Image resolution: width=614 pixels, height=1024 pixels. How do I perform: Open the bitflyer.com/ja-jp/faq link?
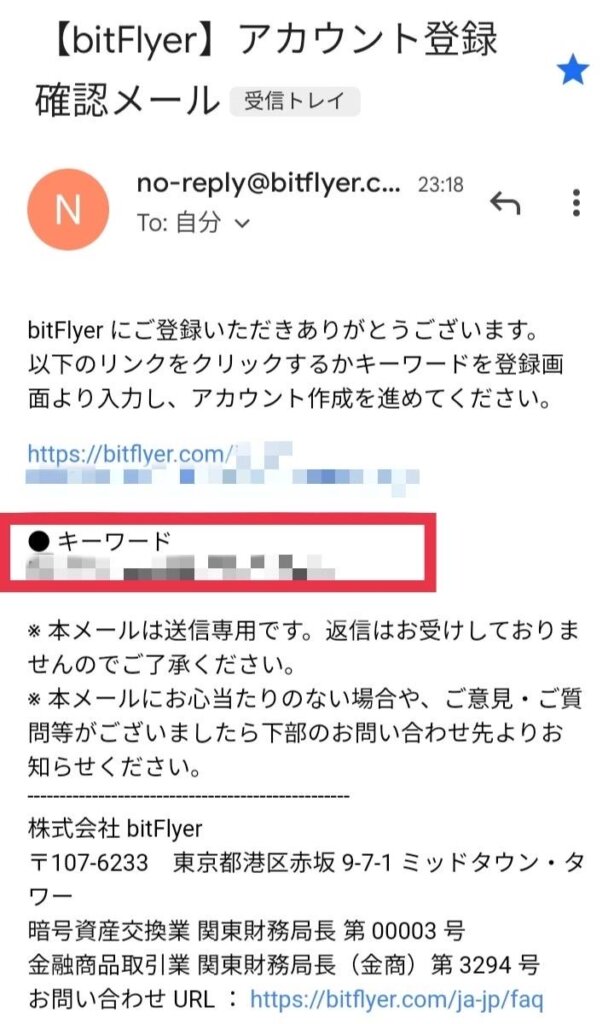(x=397, y=997)
